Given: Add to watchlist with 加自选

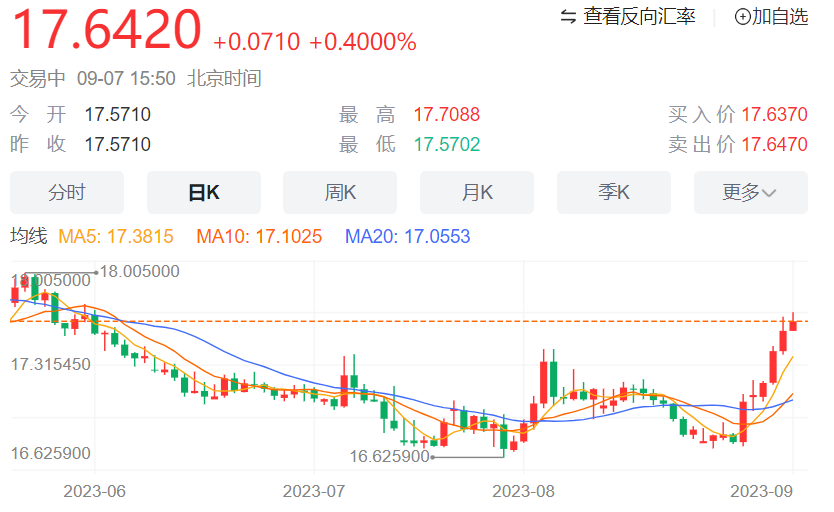Looking at the screenshot, I should [770, 16].
